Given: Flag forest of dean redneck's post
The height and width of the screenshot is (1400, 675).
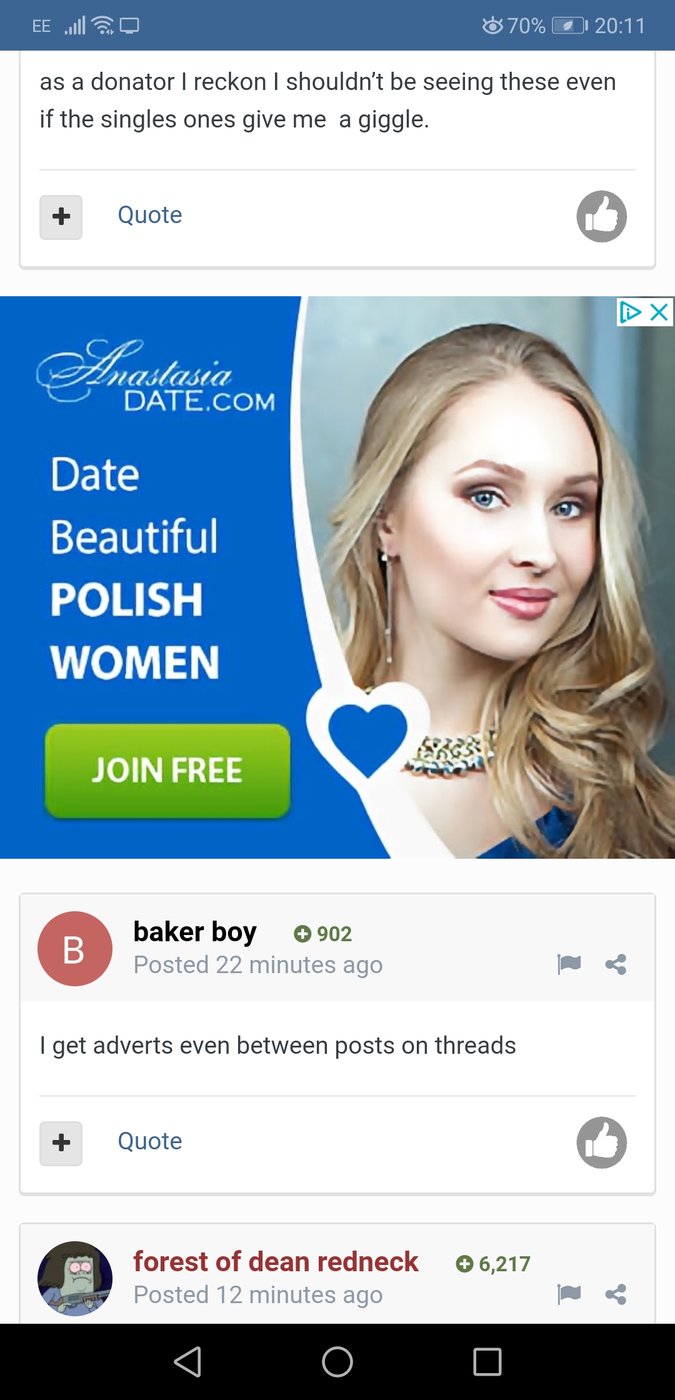Looking at the screenshot, I should tap(569, 1294).
